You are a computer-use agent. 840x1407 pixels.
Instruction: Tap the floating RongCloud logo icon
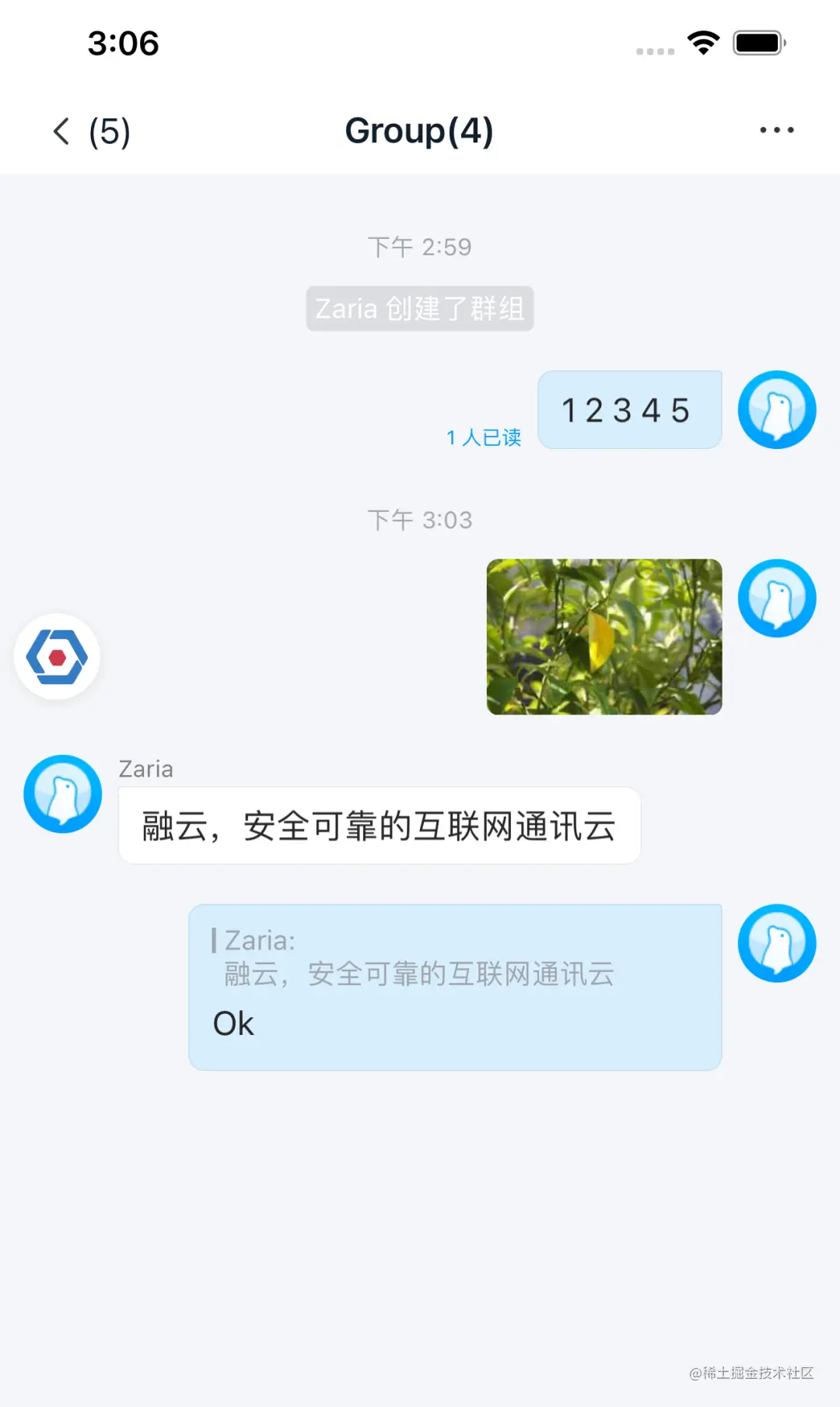click(x=58, y=656)
